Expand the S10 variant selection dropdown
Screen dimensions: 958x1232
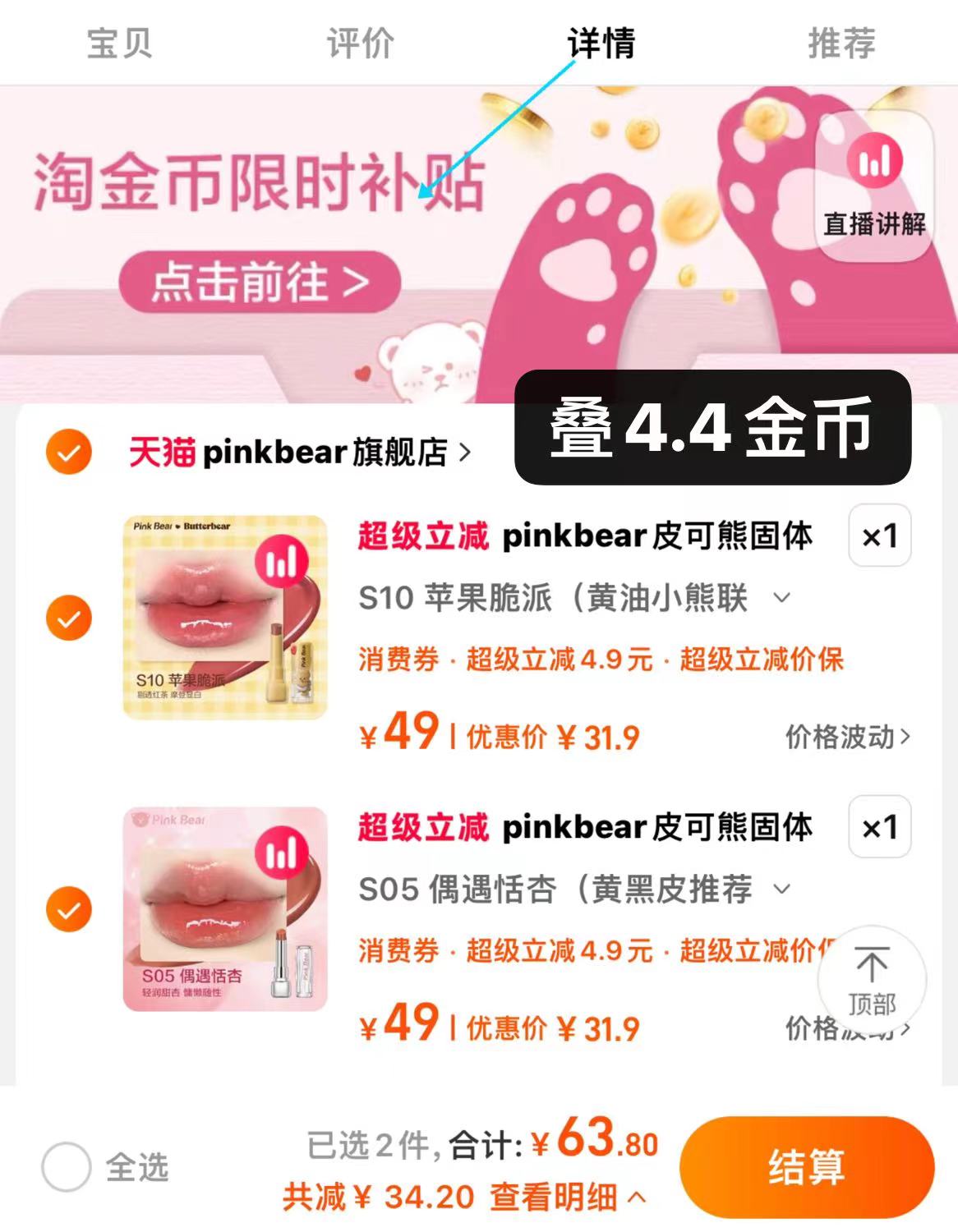pyautogui.click(x=780, y=599)
